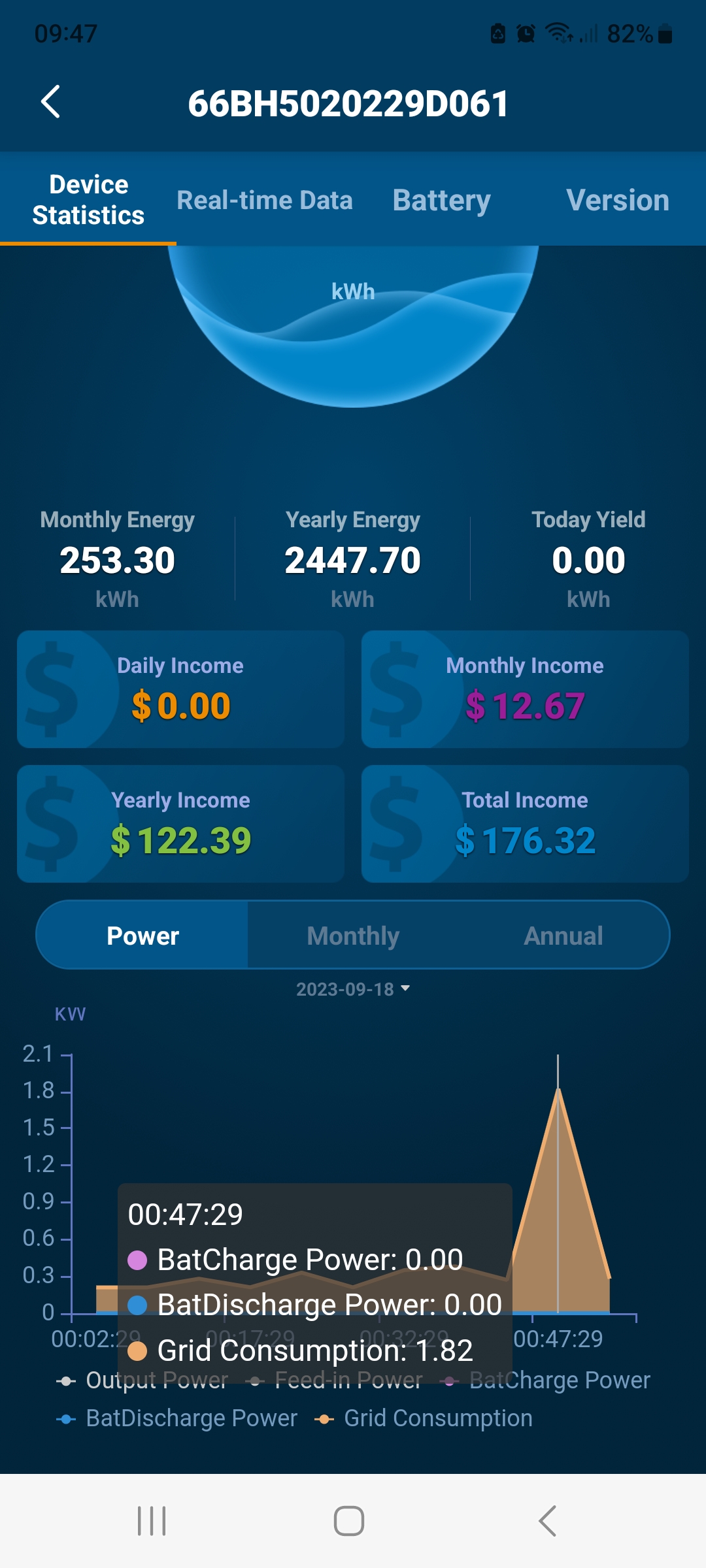The image size is (706, 1568).
Task: Show the Annual chart view
Action: tap(563, 936)
